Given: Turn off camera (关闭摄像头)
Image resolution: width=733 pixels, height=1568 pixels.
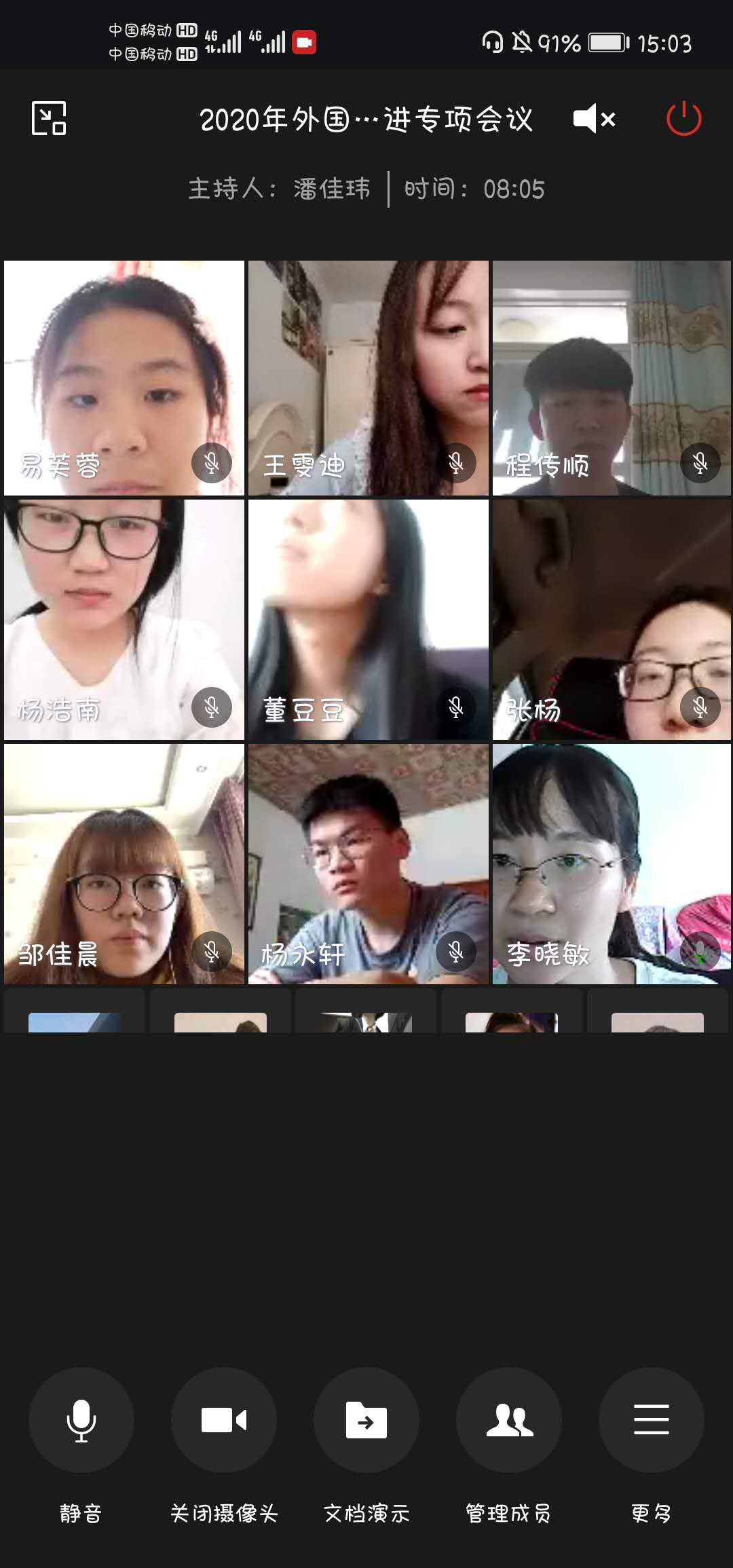Looking at the screenshot, I should pyautogui.click(x=224, y=1420).
